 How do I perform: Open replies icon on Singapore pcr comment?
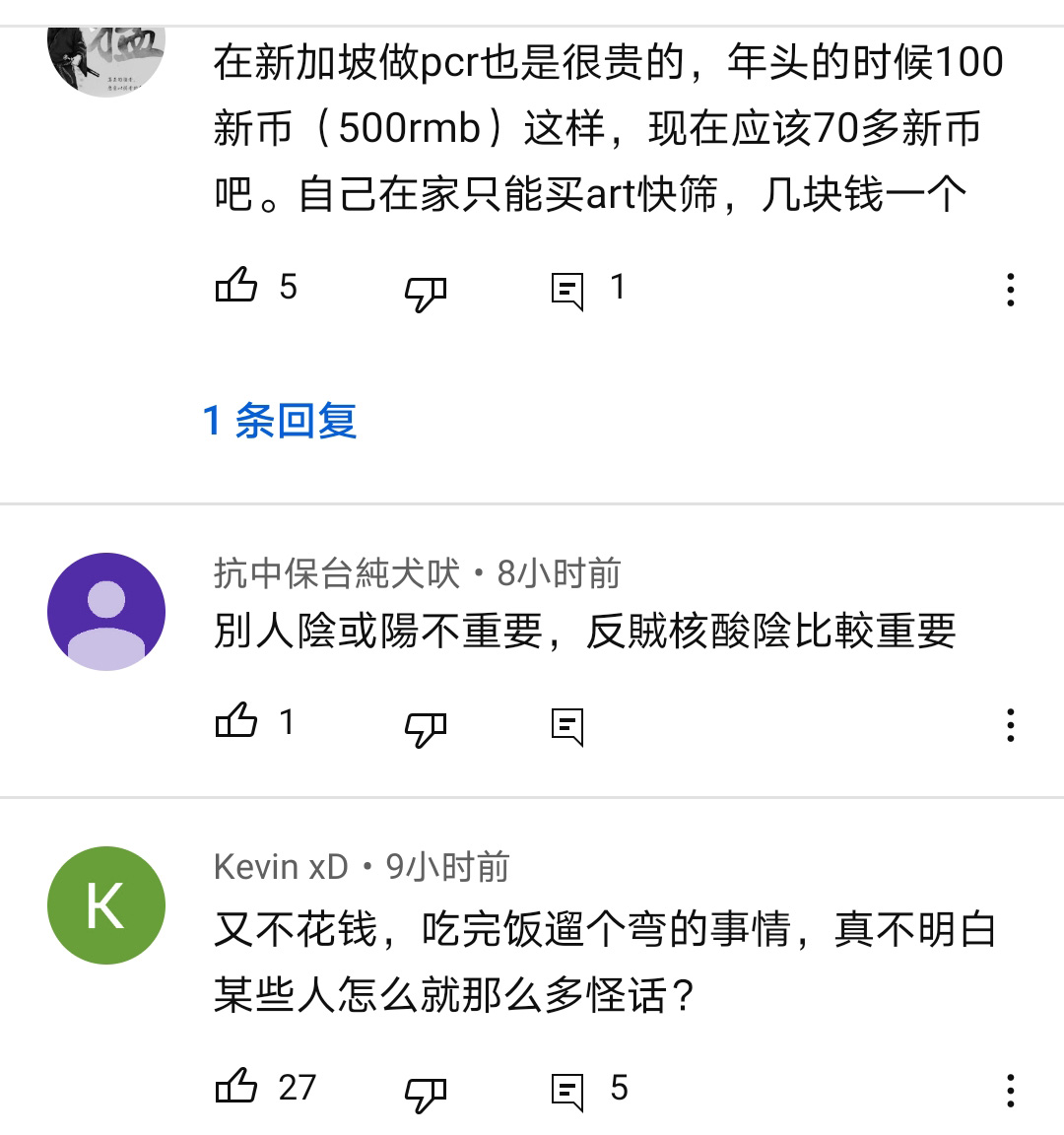[567, 291]
